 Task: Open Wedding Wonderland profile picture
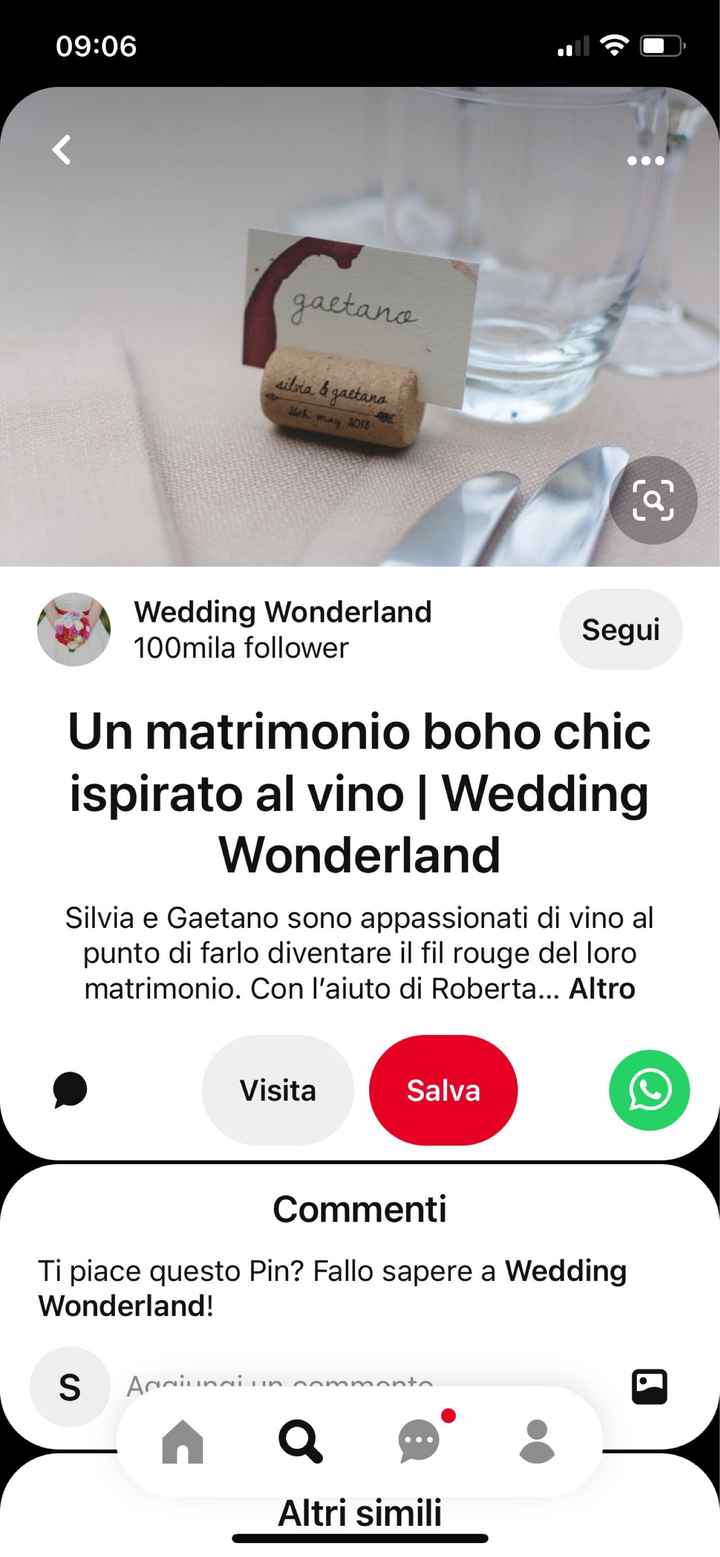tap(74, 629)
